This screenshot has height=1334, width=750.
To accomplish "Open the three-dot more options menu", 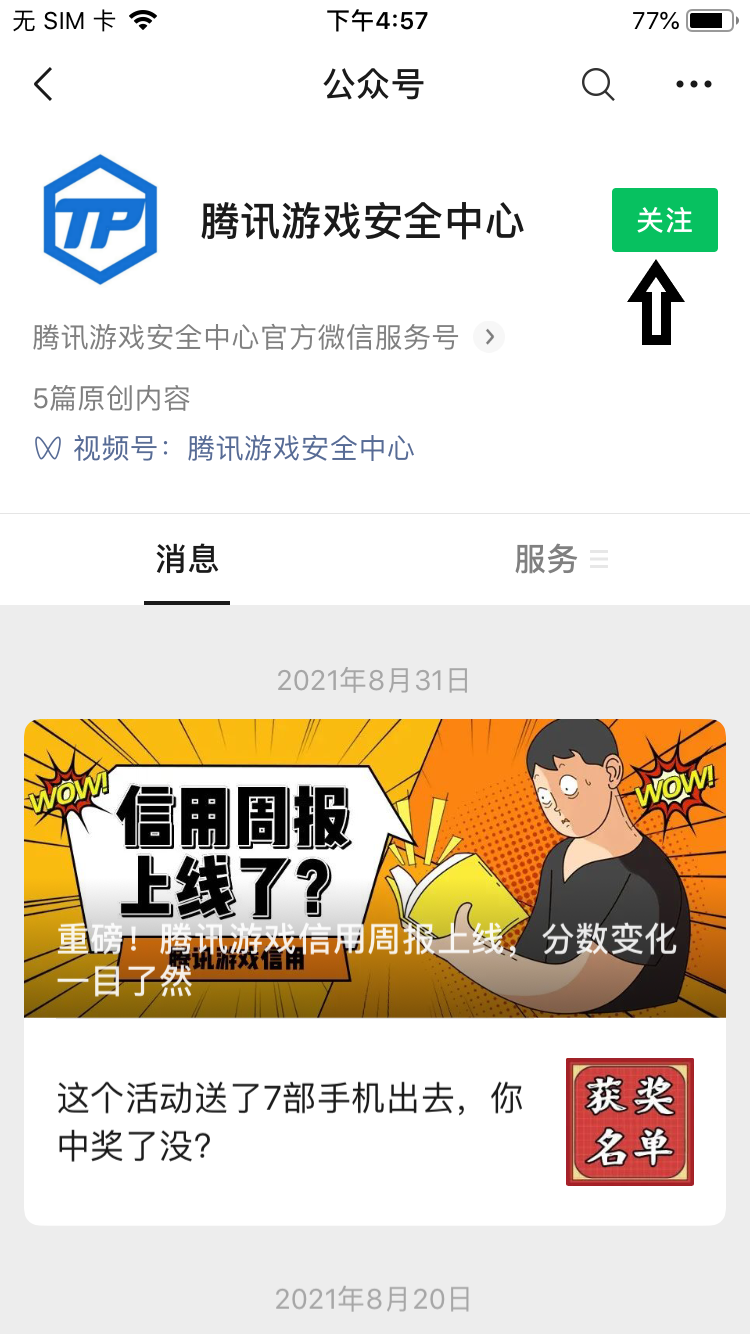I will click(694, 84).
